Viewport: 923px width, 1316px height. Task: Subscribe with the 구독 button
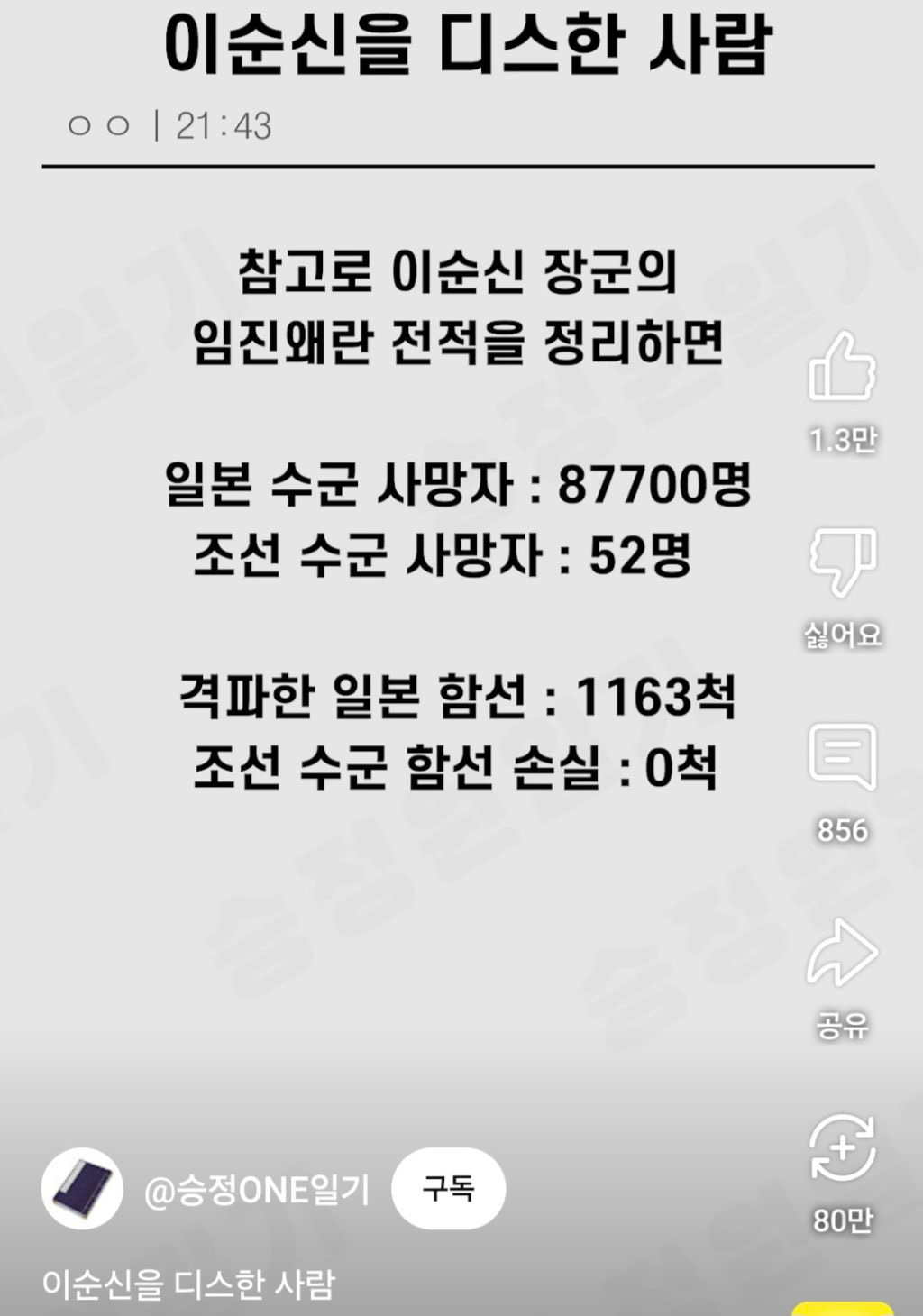(449, 1189)
